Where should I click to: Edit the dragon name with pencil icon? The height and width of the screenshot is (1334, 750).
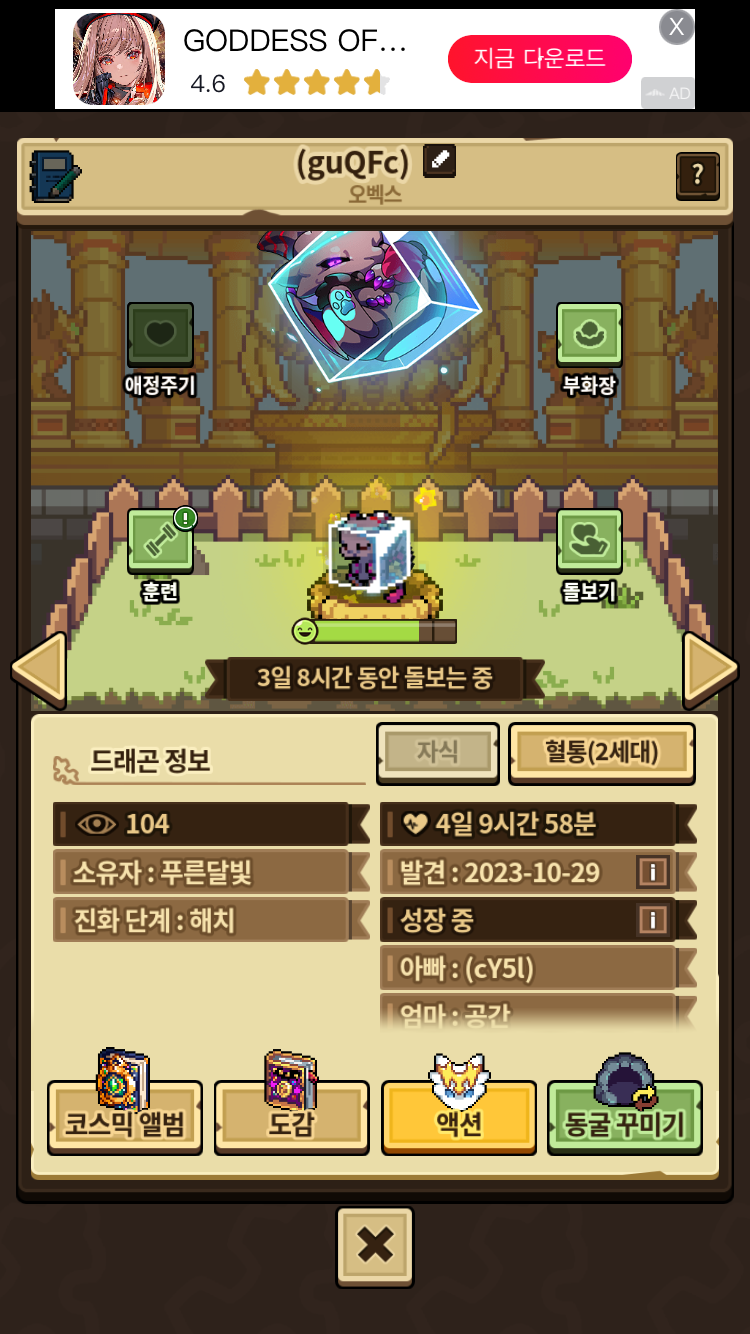439,160
